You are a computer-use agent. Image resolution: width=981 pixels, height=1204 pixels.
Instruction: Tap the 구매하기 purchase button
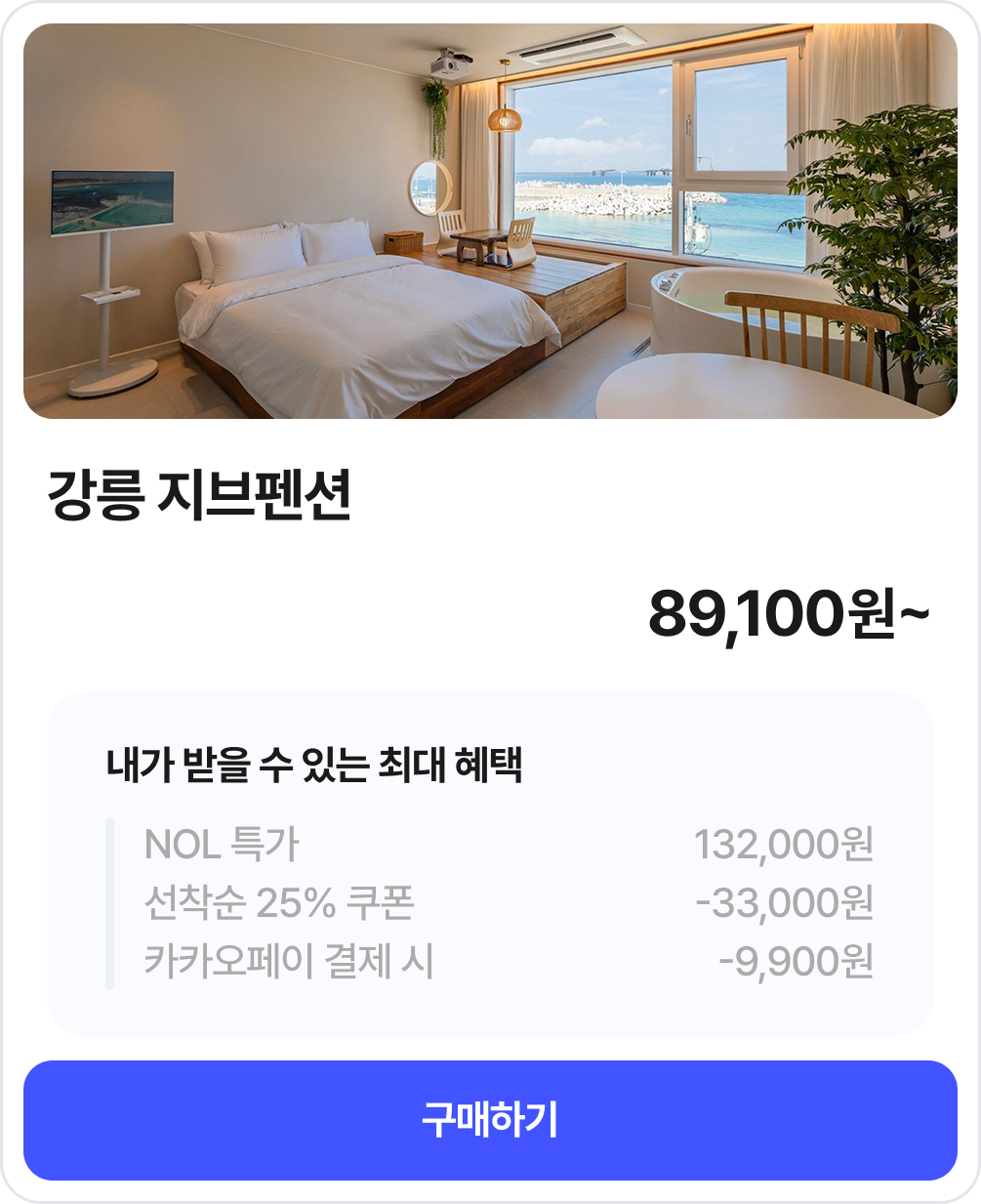pos(490,1120)
